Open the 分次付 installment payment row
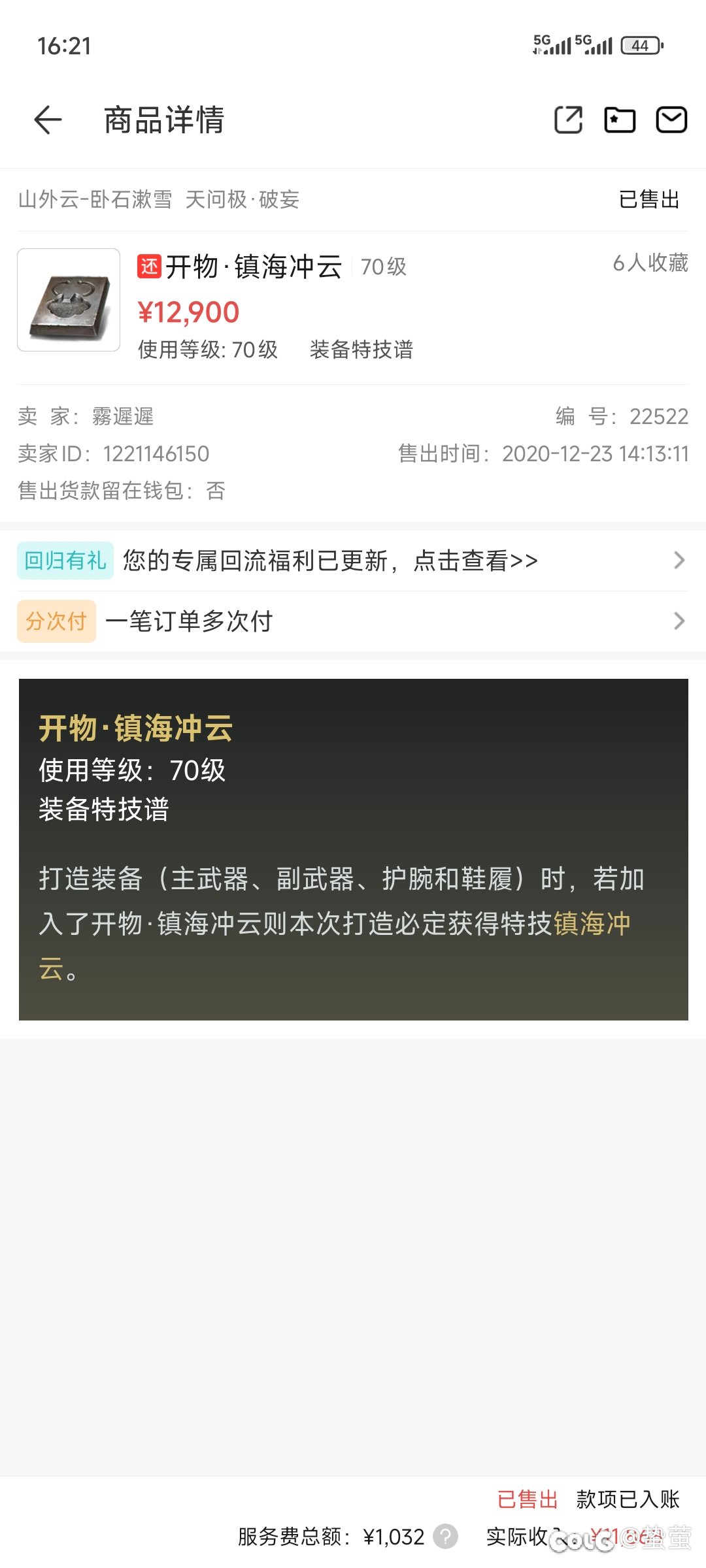 [353, 621]
